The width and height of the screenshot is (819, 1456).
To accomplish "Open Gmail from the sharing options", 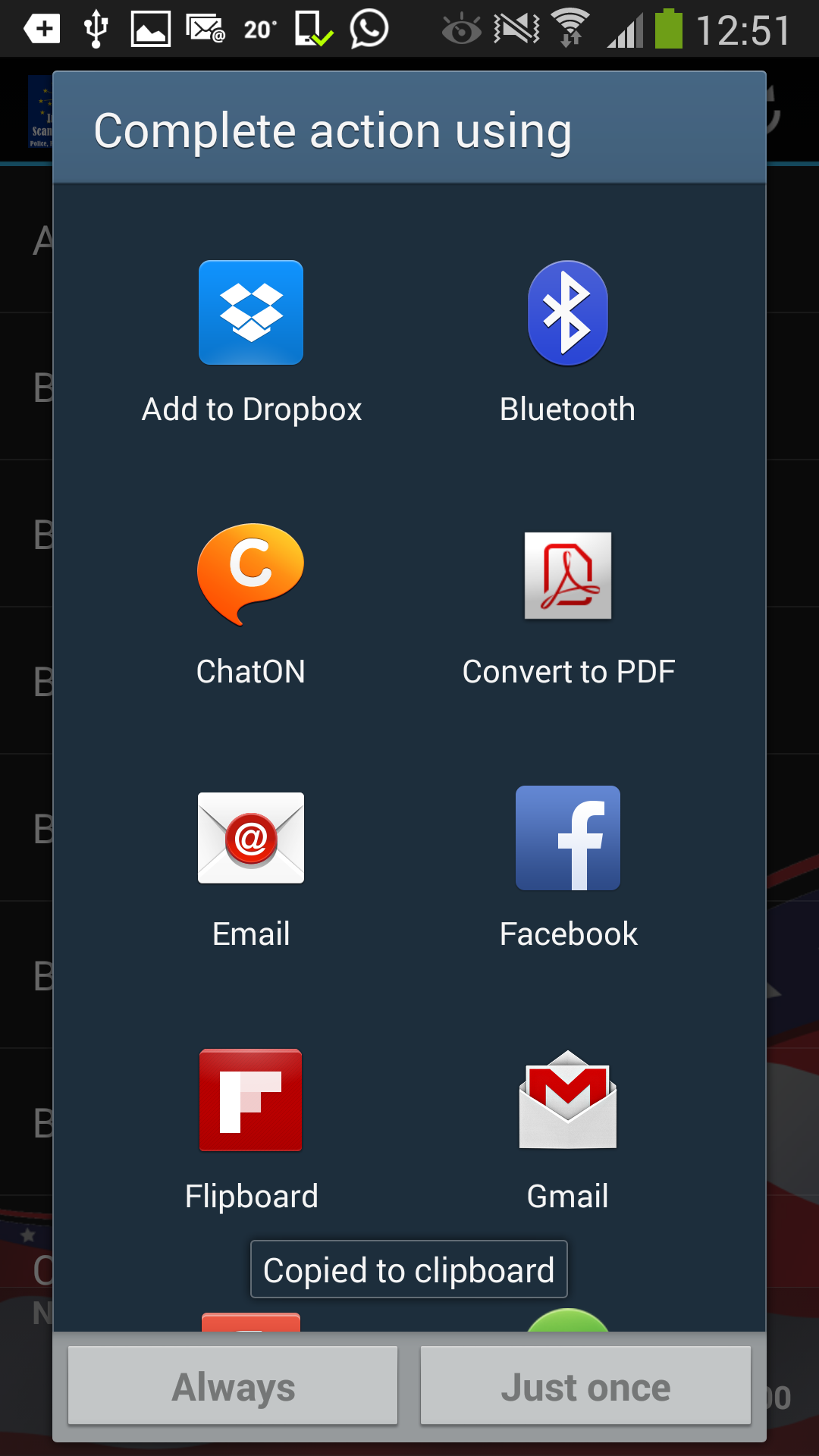I will click(567, 1100).
